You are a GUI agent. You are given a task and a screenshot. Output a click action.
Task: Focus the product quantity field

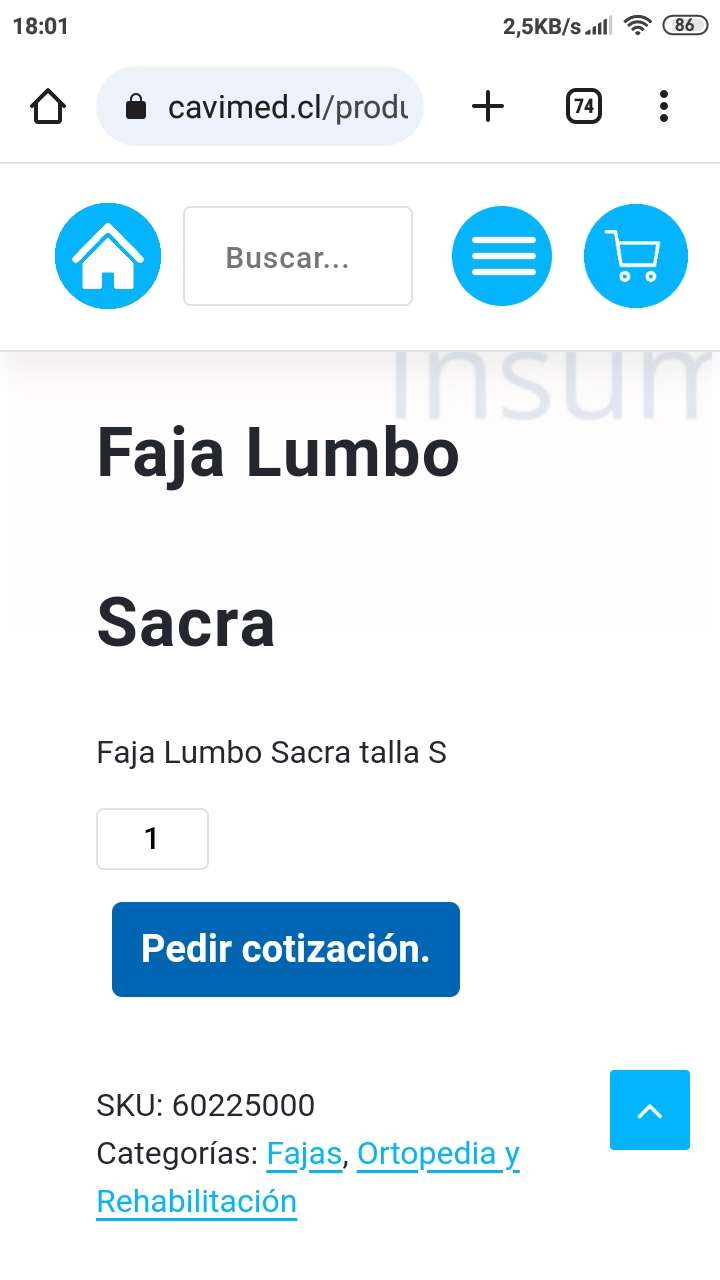click(152, 839)
